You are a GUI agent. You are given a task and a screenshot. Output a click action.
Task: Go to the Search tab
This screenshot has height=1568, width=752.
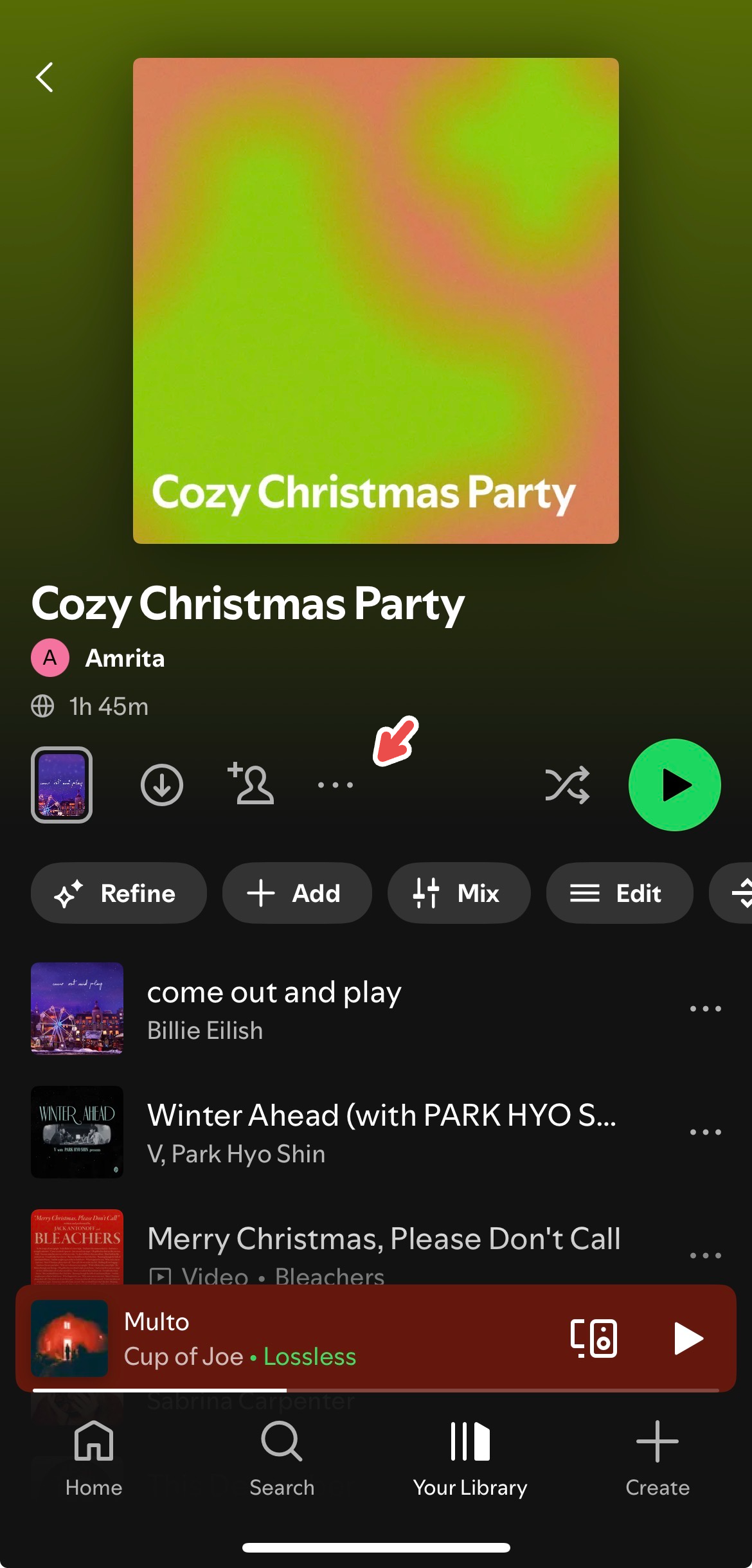pos(282,1457)
